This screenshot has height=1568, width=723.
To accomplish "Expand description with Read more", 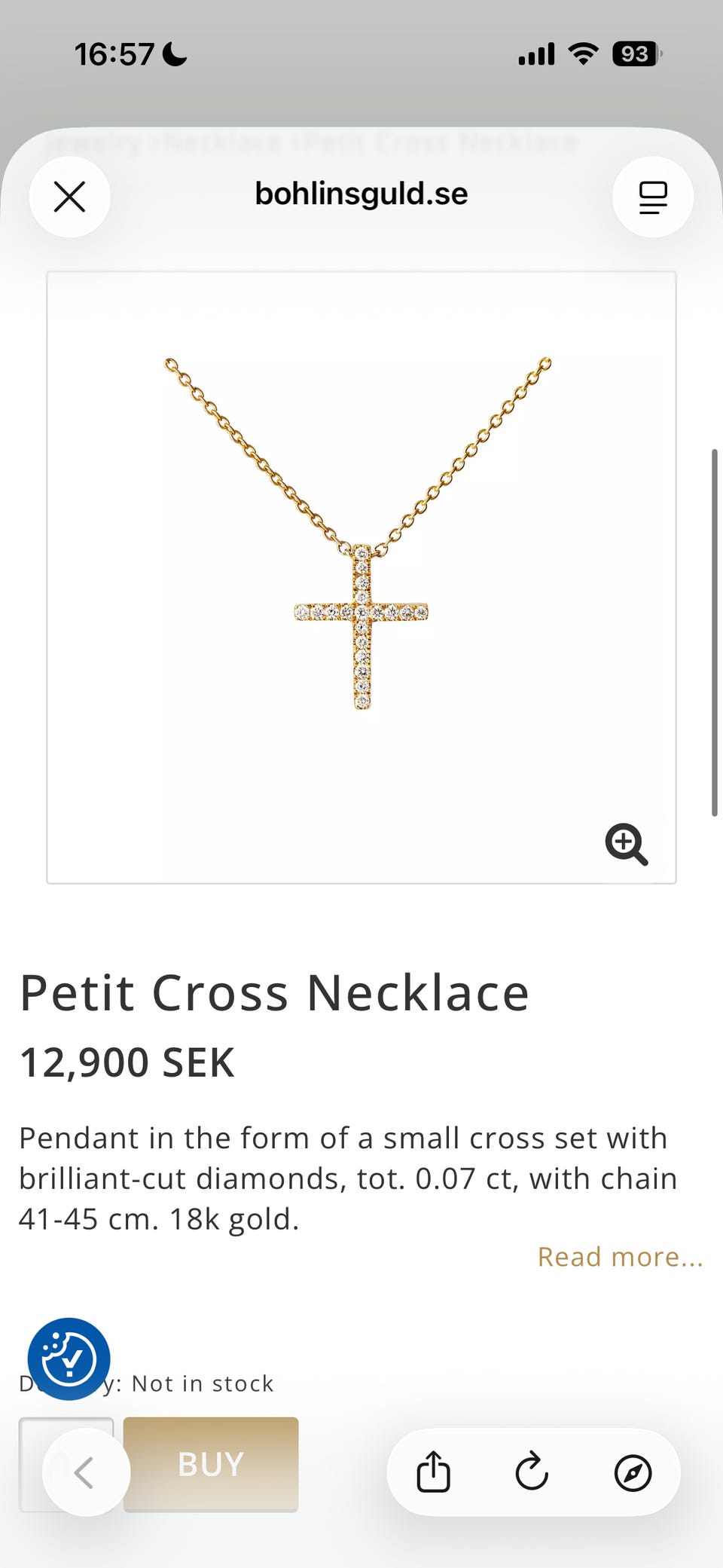I will 620,1257.
